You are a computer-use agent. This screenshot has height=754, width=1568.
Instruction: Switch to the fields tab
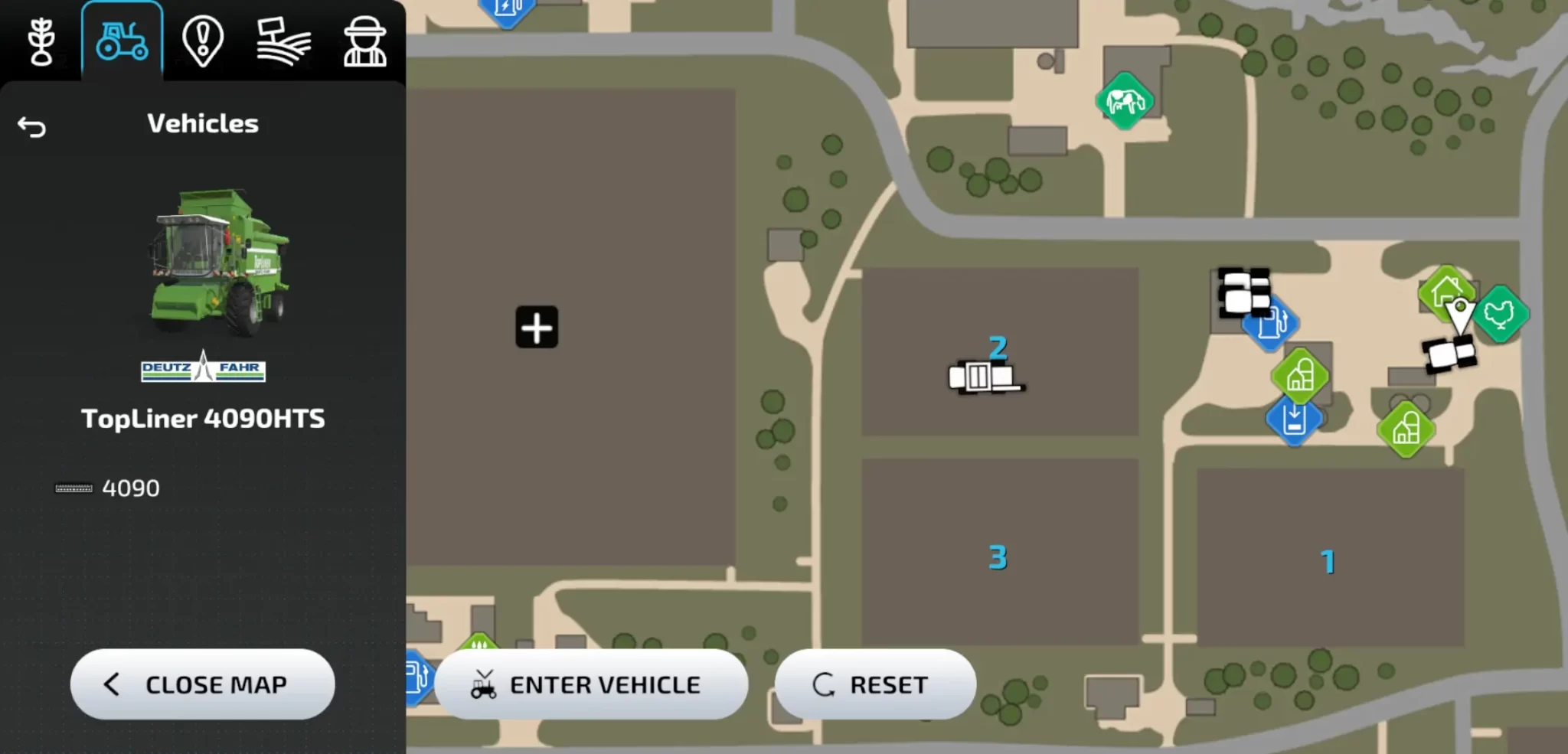284,41
